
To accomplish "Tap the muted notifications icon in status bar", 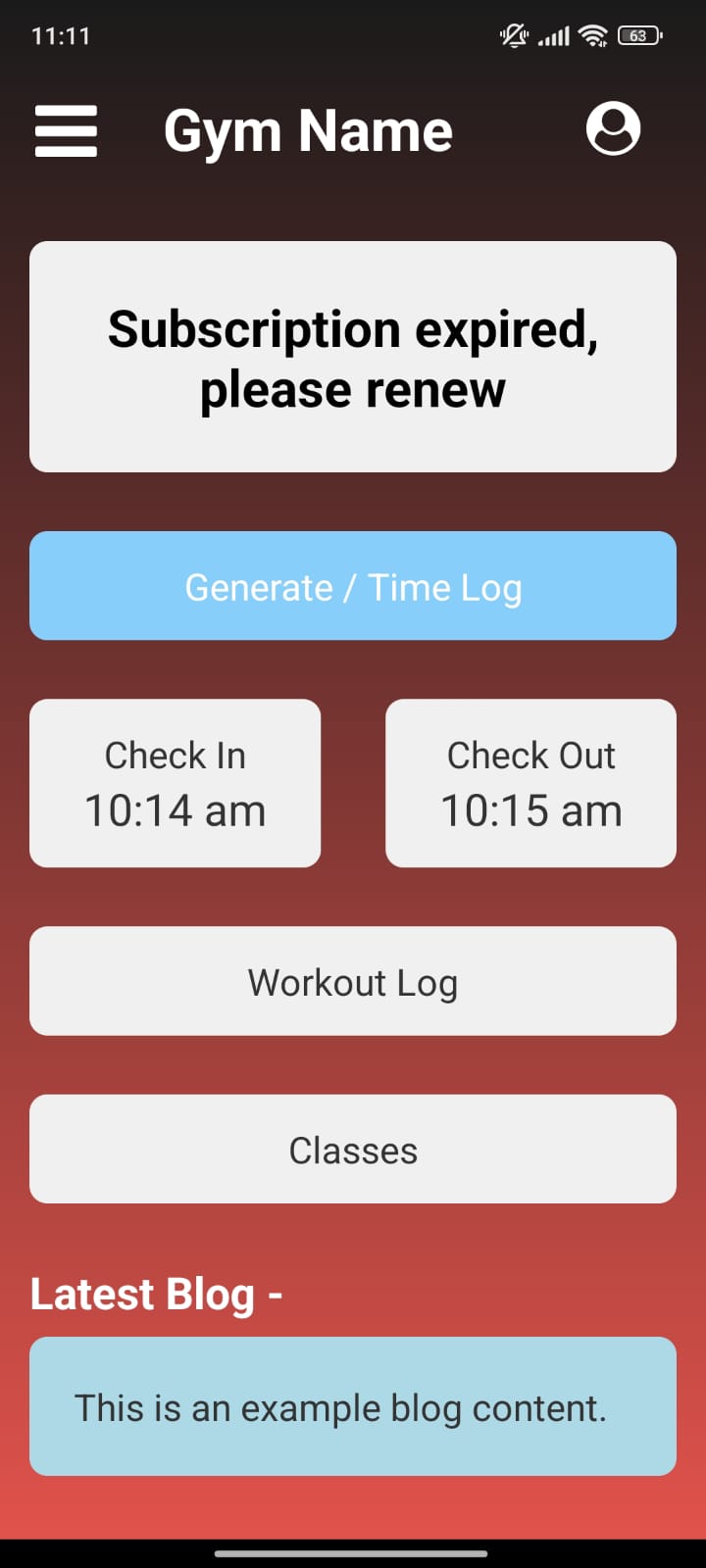I will pos(512,35).
